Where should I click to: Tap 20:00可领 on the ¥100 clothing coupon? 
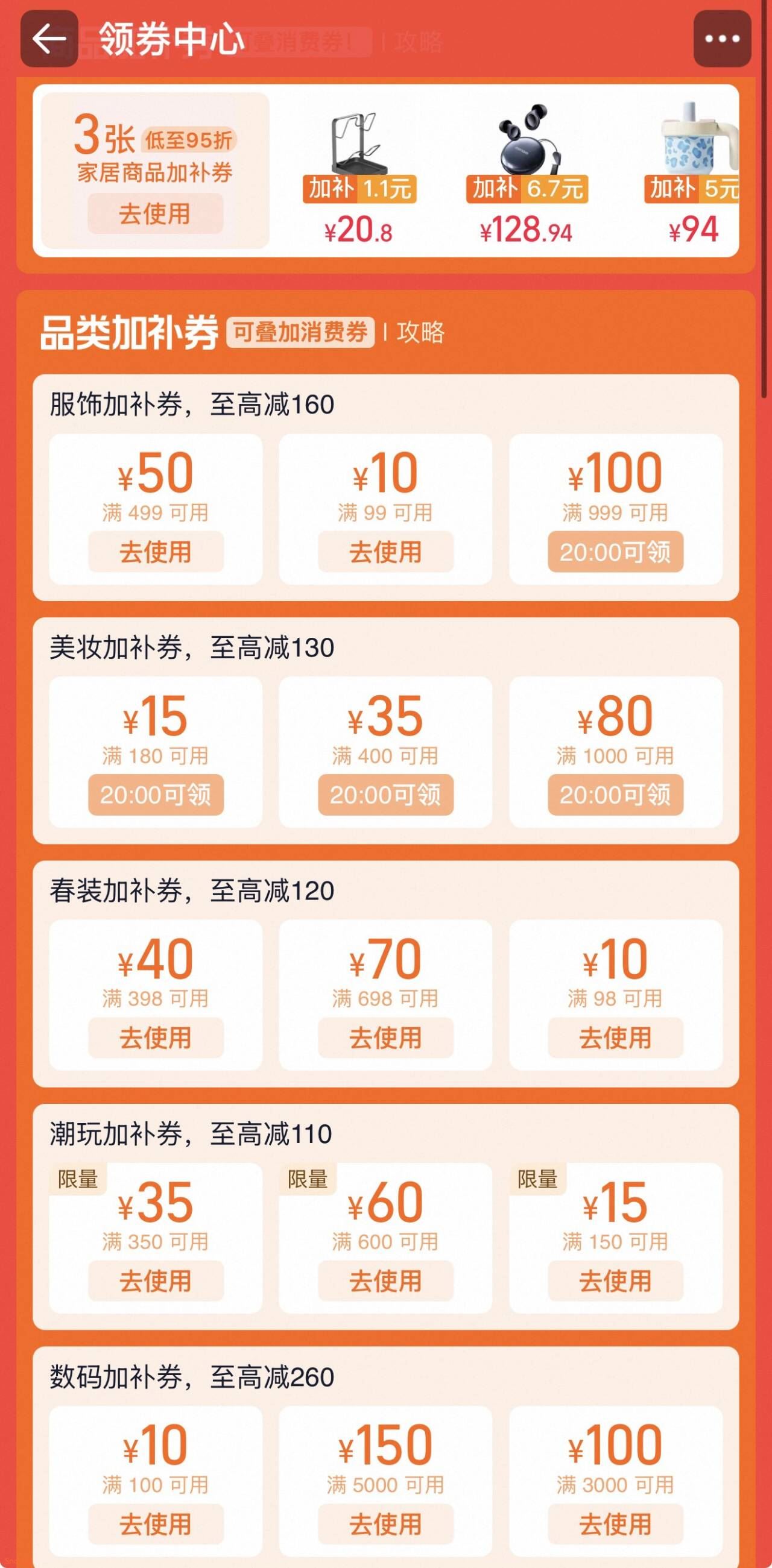[617, 552]
